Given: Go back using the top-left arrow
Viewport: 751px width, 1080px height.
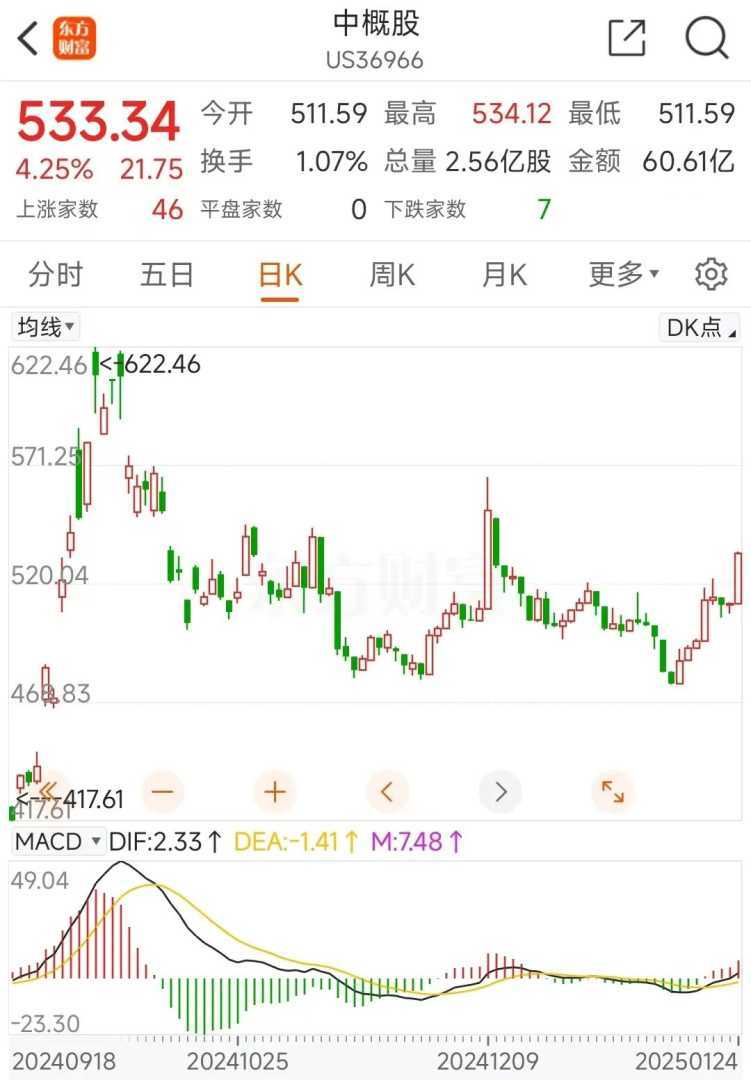Looking at the screenshot, I should tap(28, 39).
